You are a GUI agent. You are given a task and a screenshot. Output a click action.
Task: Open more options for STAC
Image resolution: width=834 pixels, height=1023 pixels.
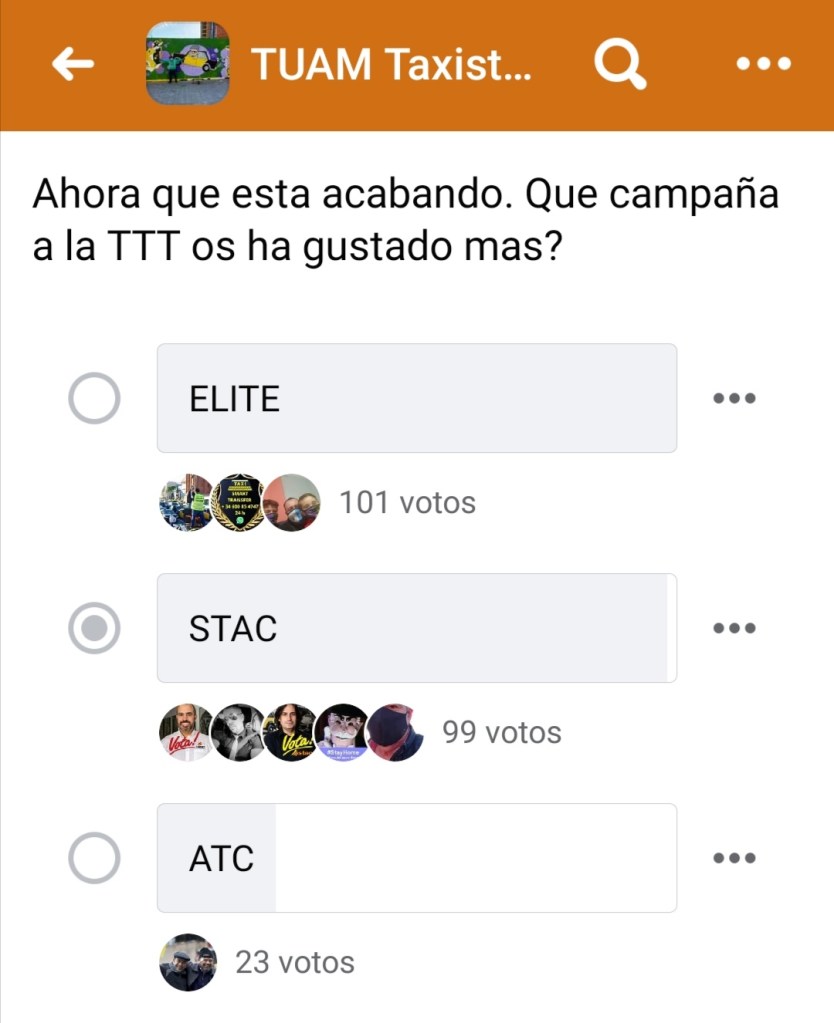coord(734,629)
